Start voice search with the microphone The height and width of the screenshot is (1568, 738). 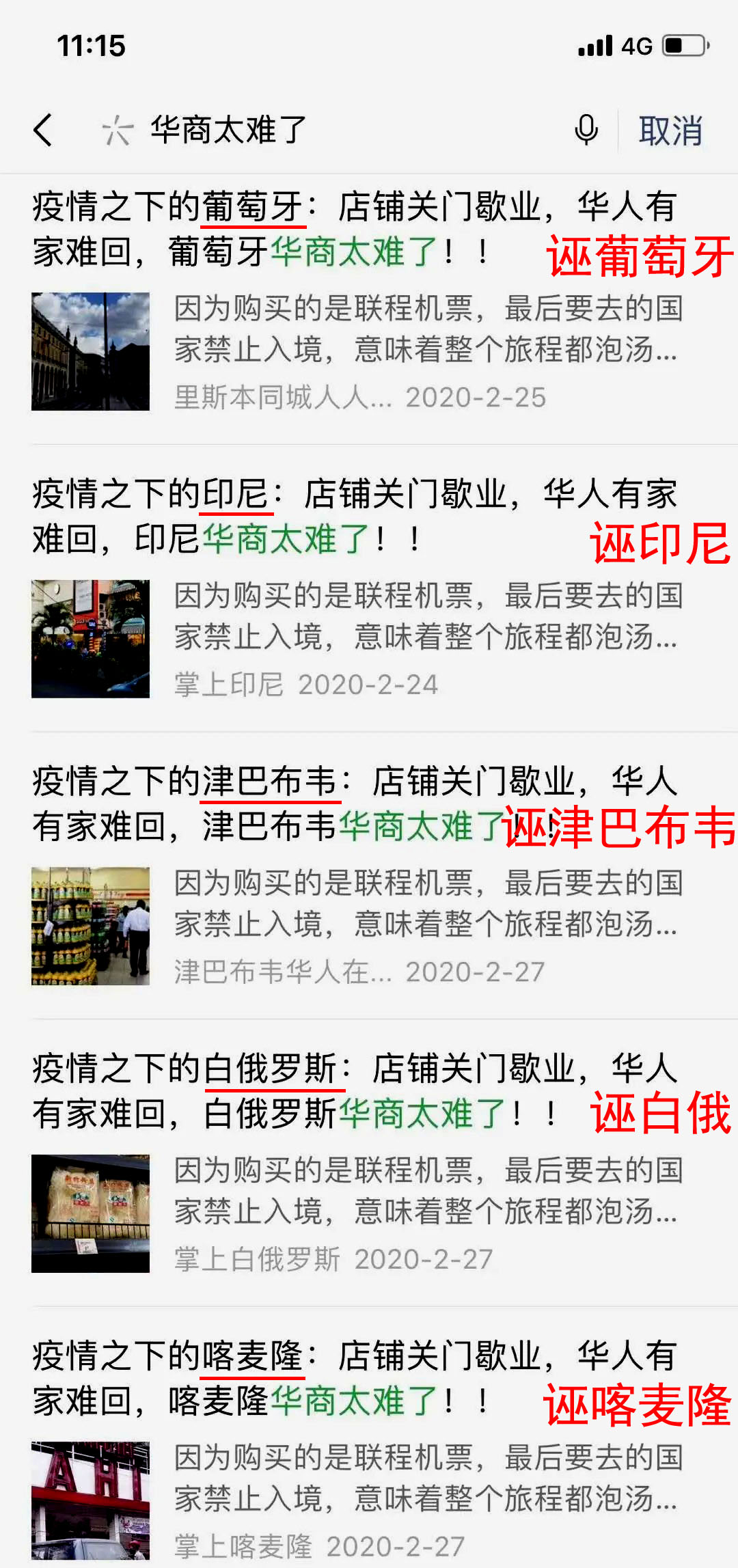pyautogui.click(x=586, y=130)
